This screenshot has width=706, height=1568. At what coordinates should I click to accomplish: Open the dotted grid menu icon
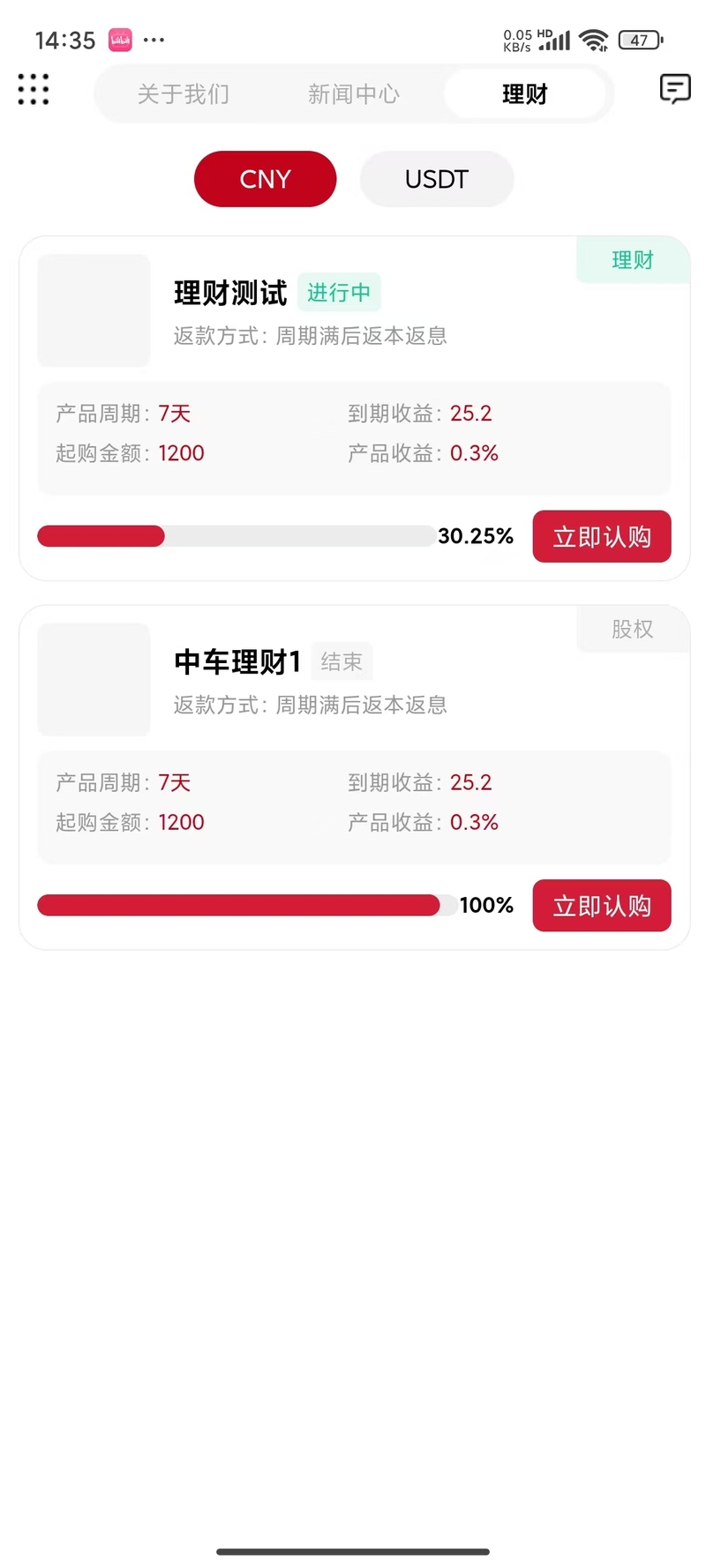(34, 90)
